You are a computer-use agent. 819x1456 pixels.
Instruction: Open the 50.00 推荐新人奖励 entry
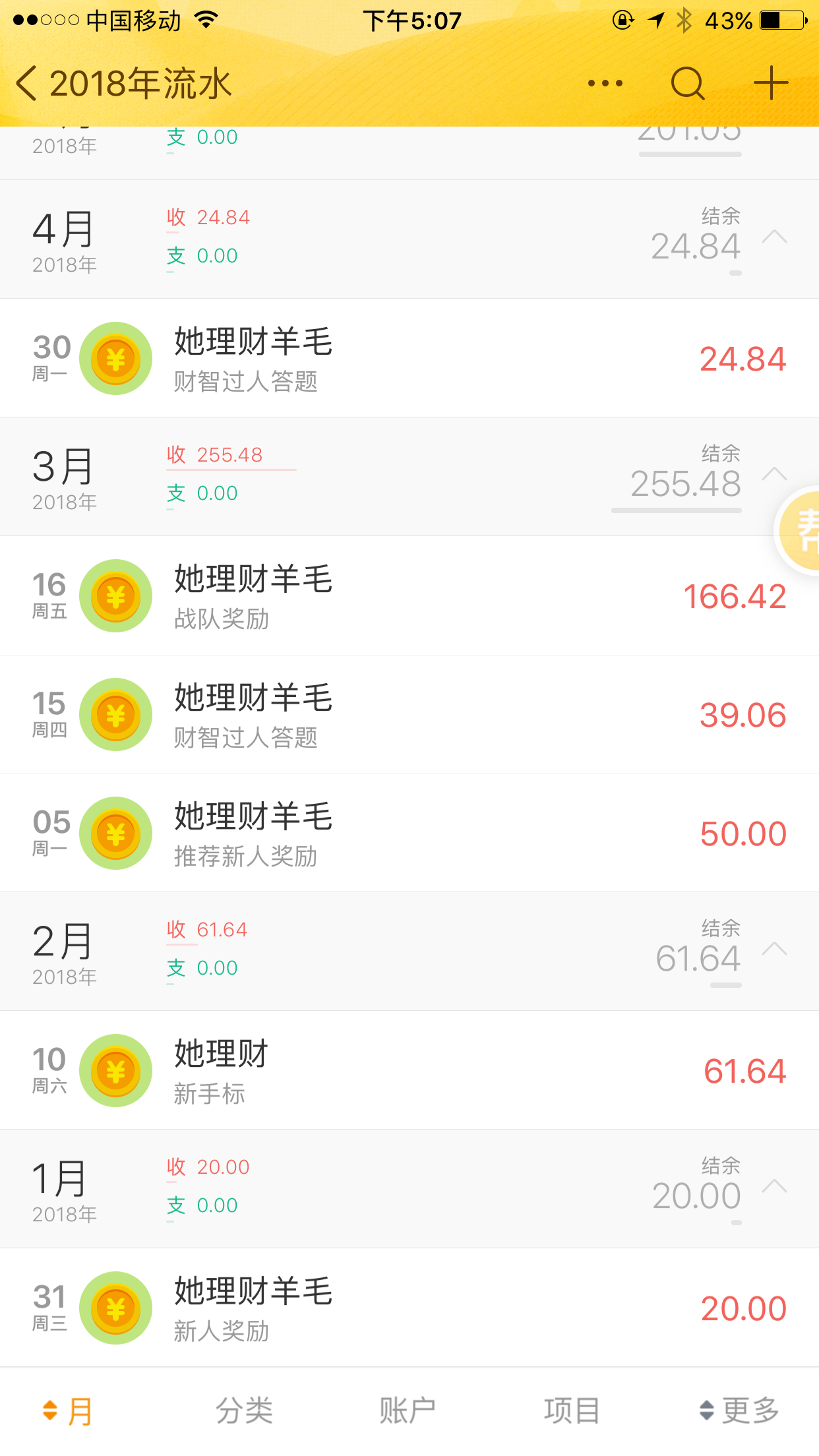click(x=409, y=834)
